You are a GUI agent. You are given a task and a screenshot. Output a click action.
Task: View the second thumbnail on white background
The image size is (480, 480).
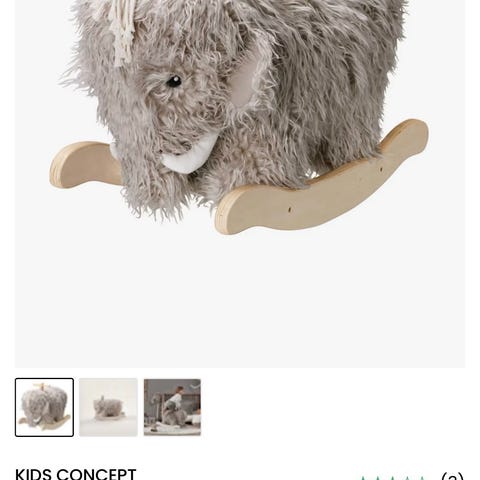pos(108,407)
